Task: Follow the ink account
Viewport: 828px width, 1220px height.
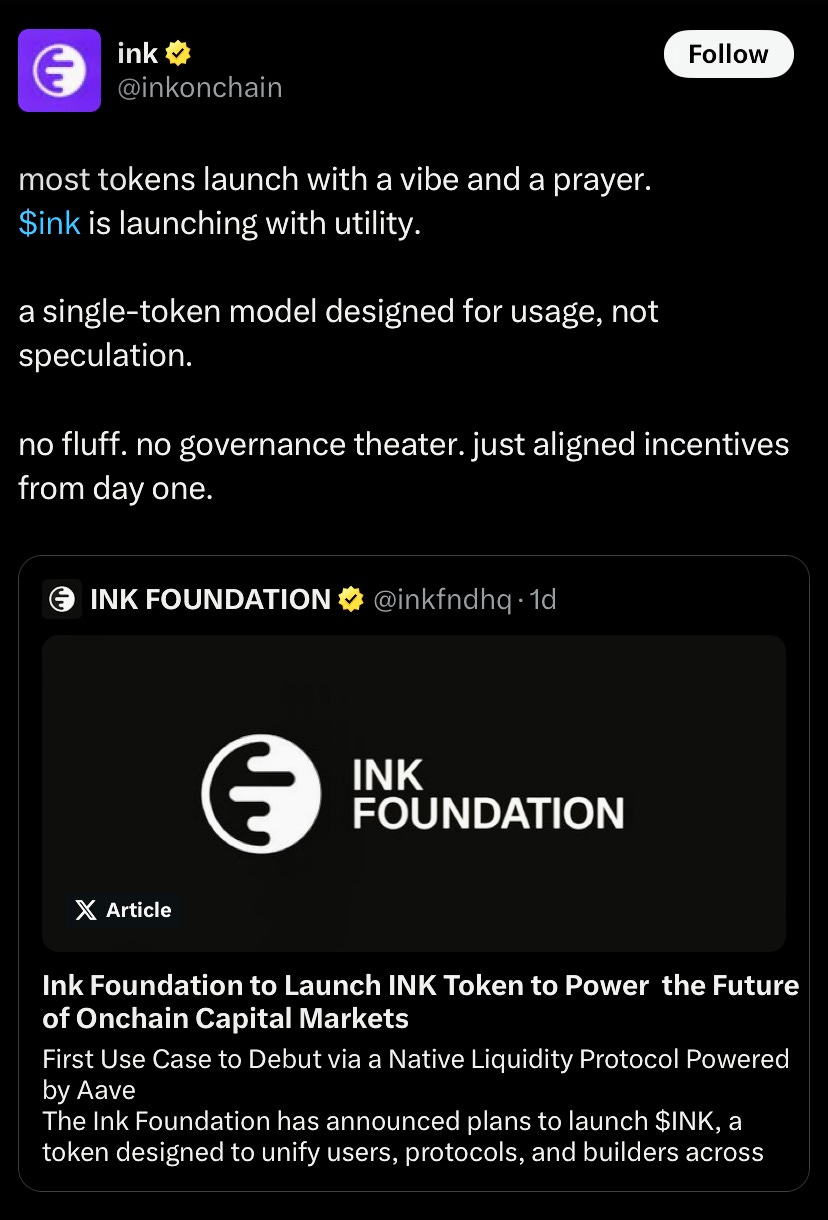Action: click(x=728, y=54)
